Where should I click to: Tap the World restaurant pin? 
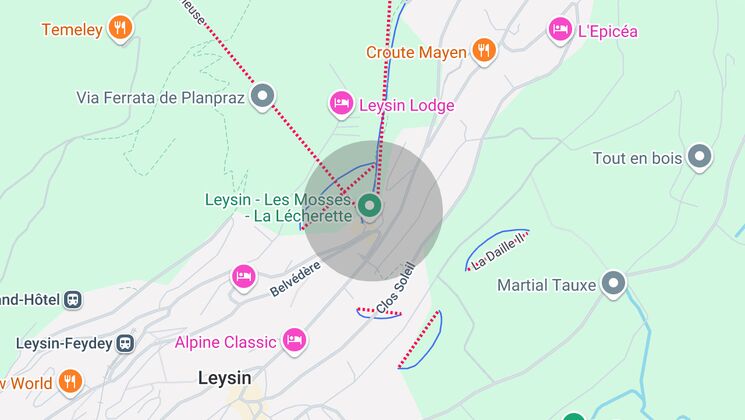(x=70, y=382)
